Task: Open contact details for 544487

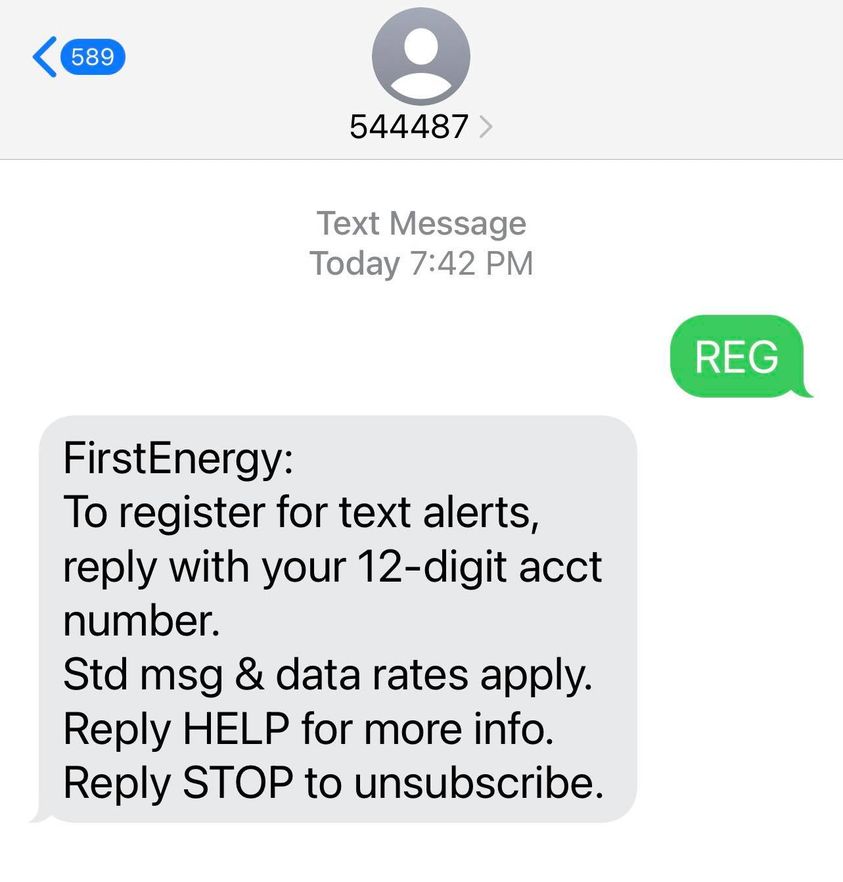Action: 420,126
